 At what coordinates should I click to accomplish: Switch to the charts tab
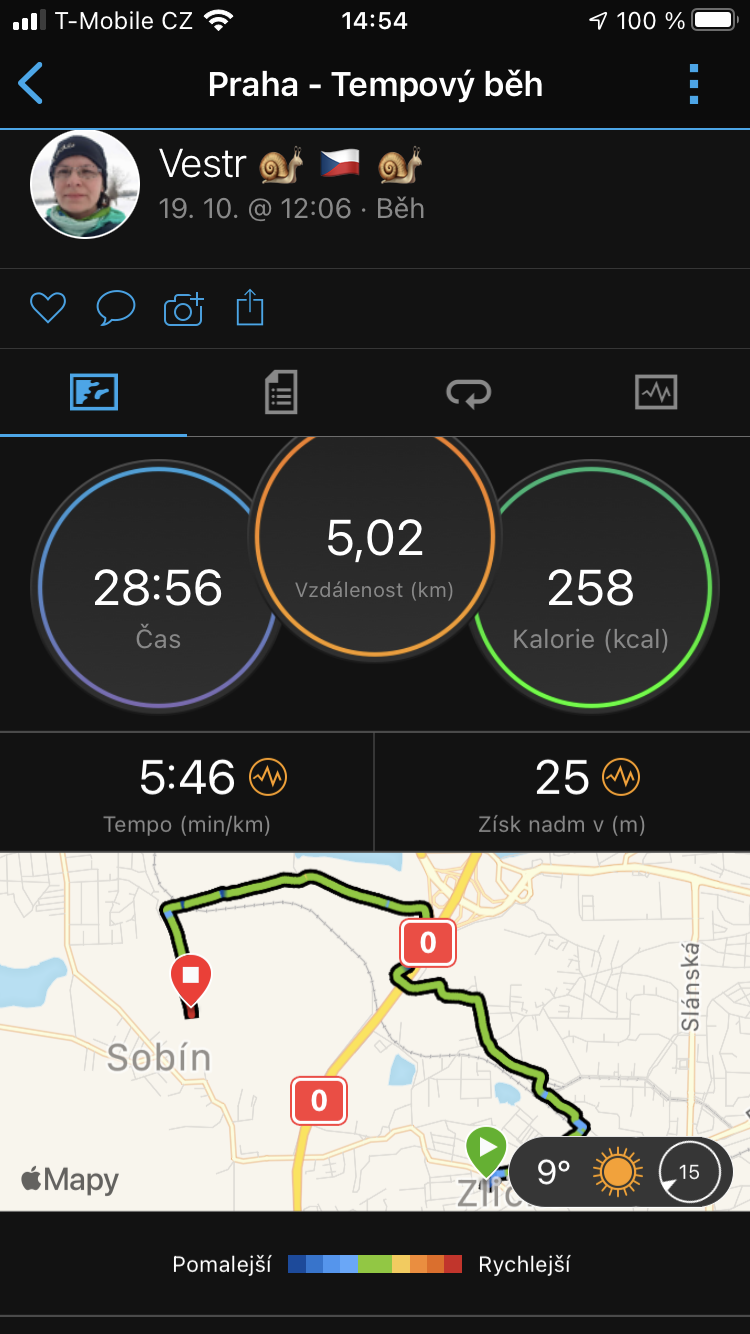pos(656,392)
